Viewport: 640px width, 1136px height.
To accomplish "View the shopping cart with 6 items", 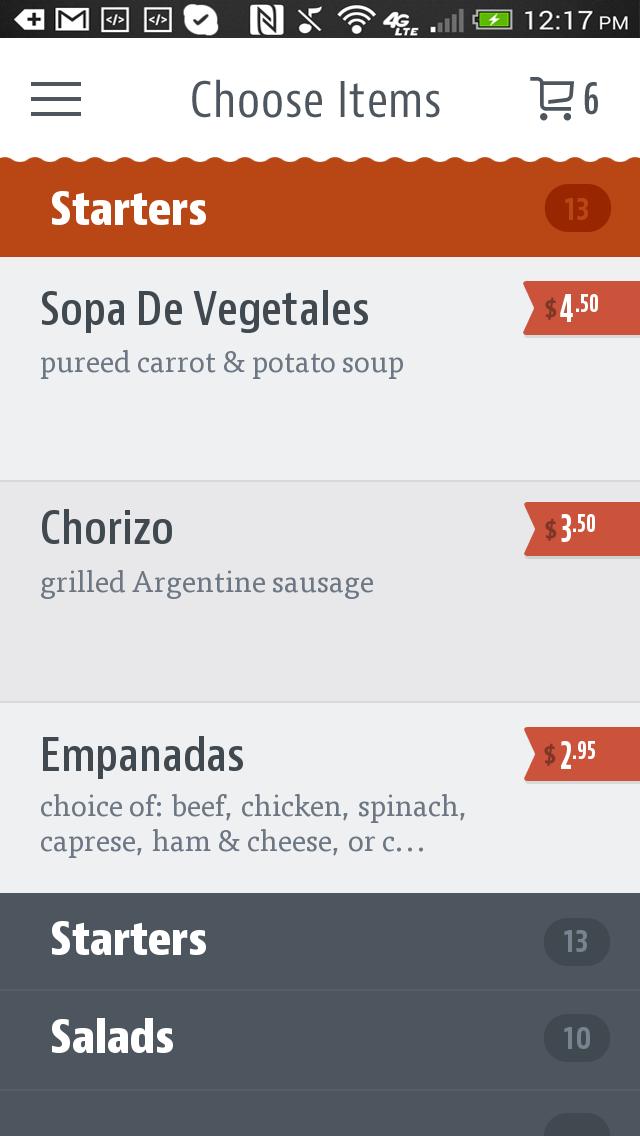I will (563, 99).
